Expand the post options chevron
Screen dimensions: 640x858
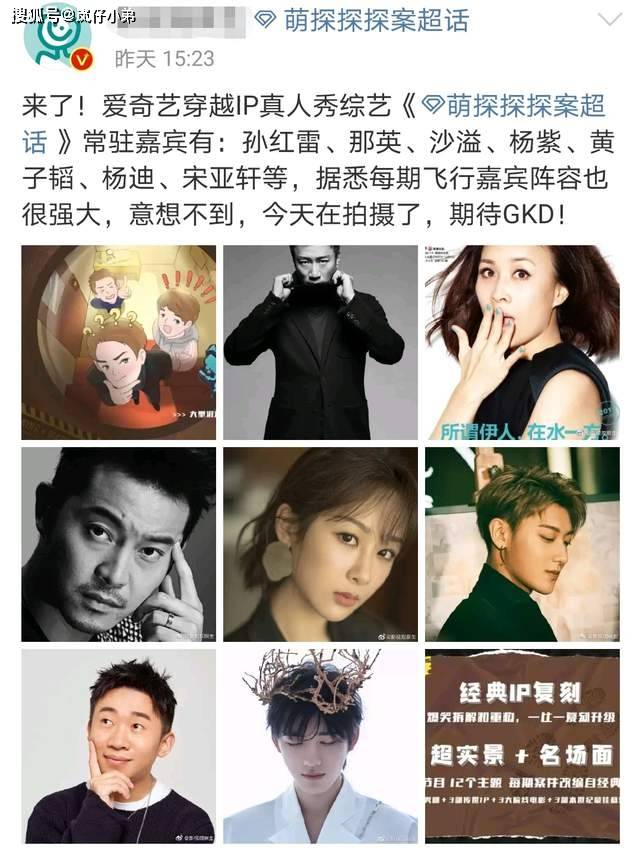[x=607, y=21]
